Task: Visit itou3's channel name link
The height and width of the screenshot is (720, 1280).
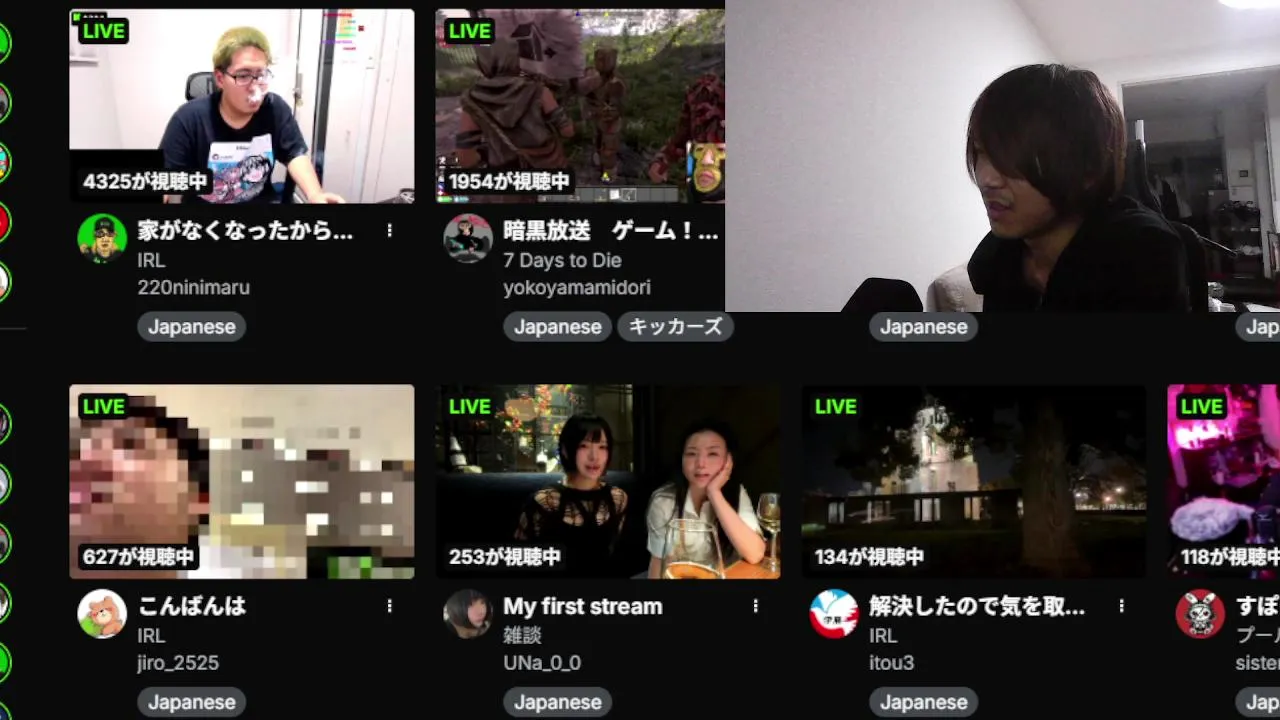Action: pyautogui.click(x=891, y=663)
